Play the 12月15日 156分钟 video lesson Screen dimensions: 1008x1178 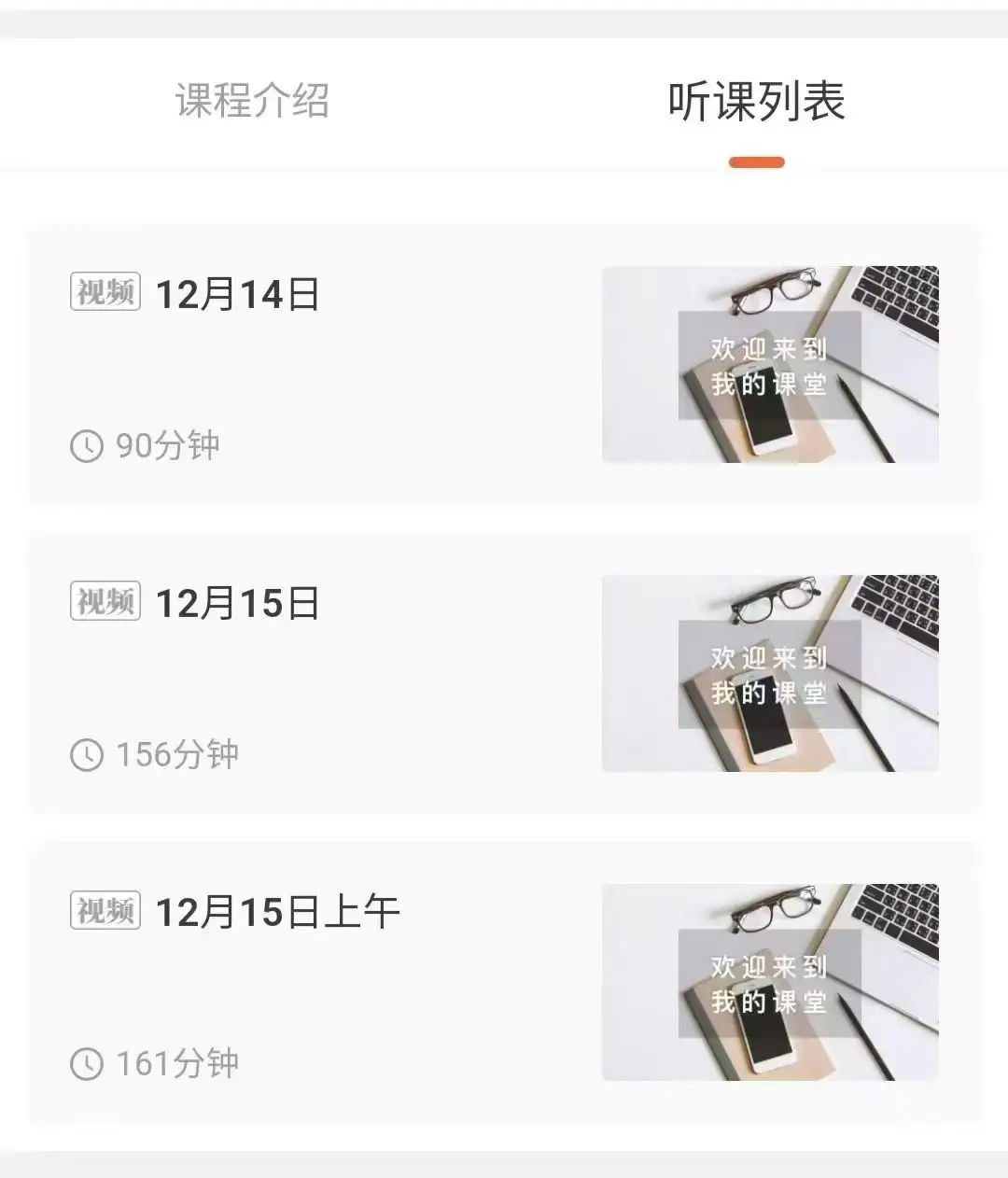504,673
